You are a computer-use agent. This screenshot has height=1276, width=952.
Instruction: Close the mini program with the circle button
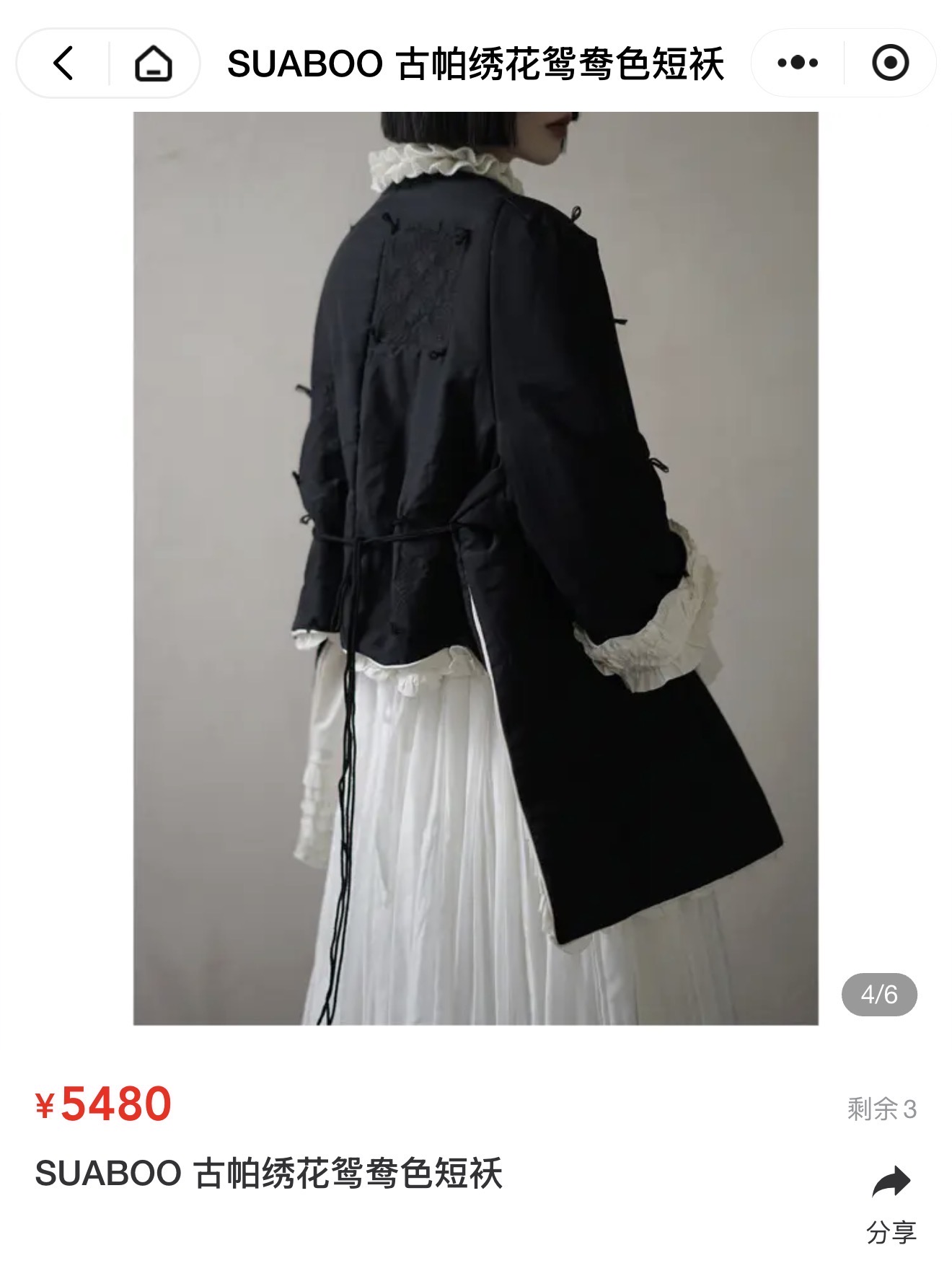(890, 63)
